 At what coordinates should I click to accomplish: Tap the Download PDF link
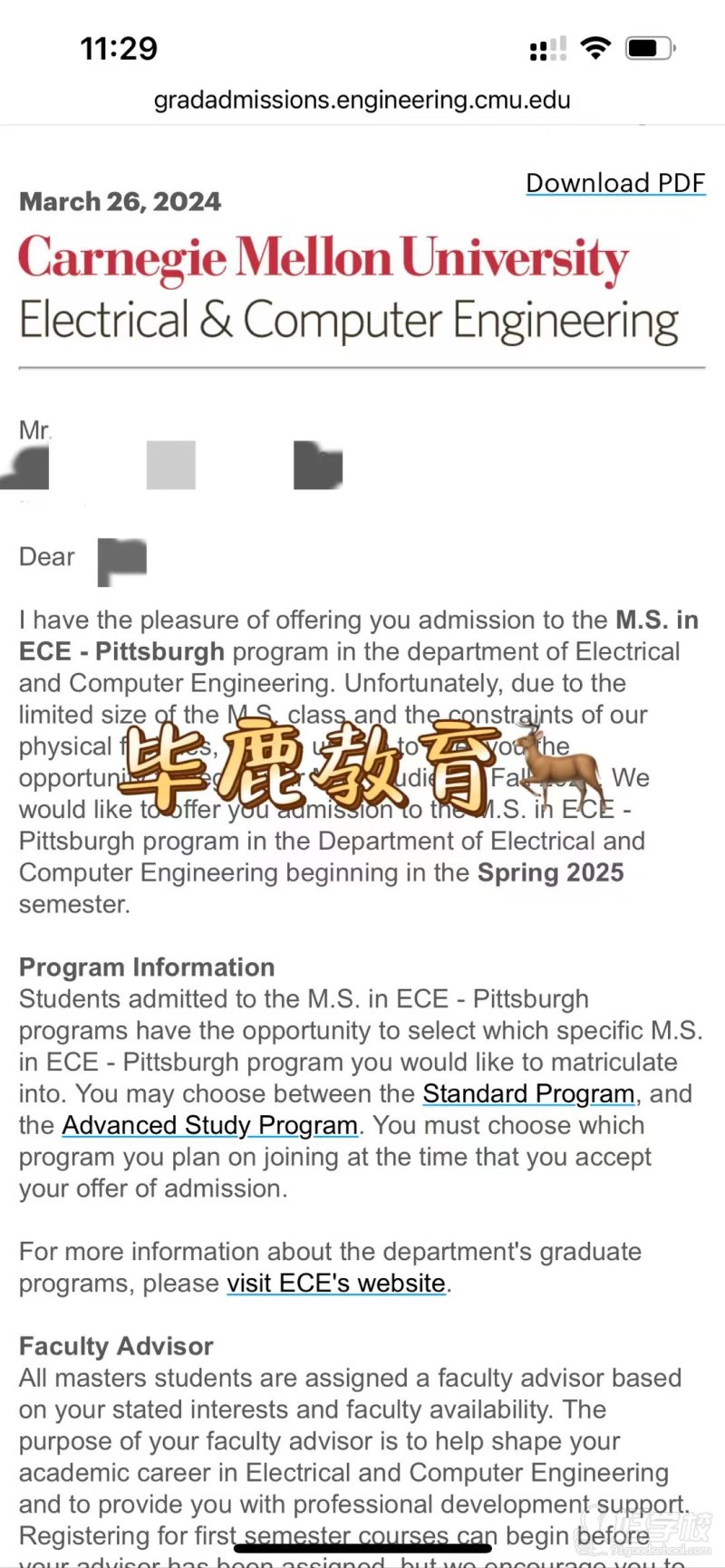615,183
